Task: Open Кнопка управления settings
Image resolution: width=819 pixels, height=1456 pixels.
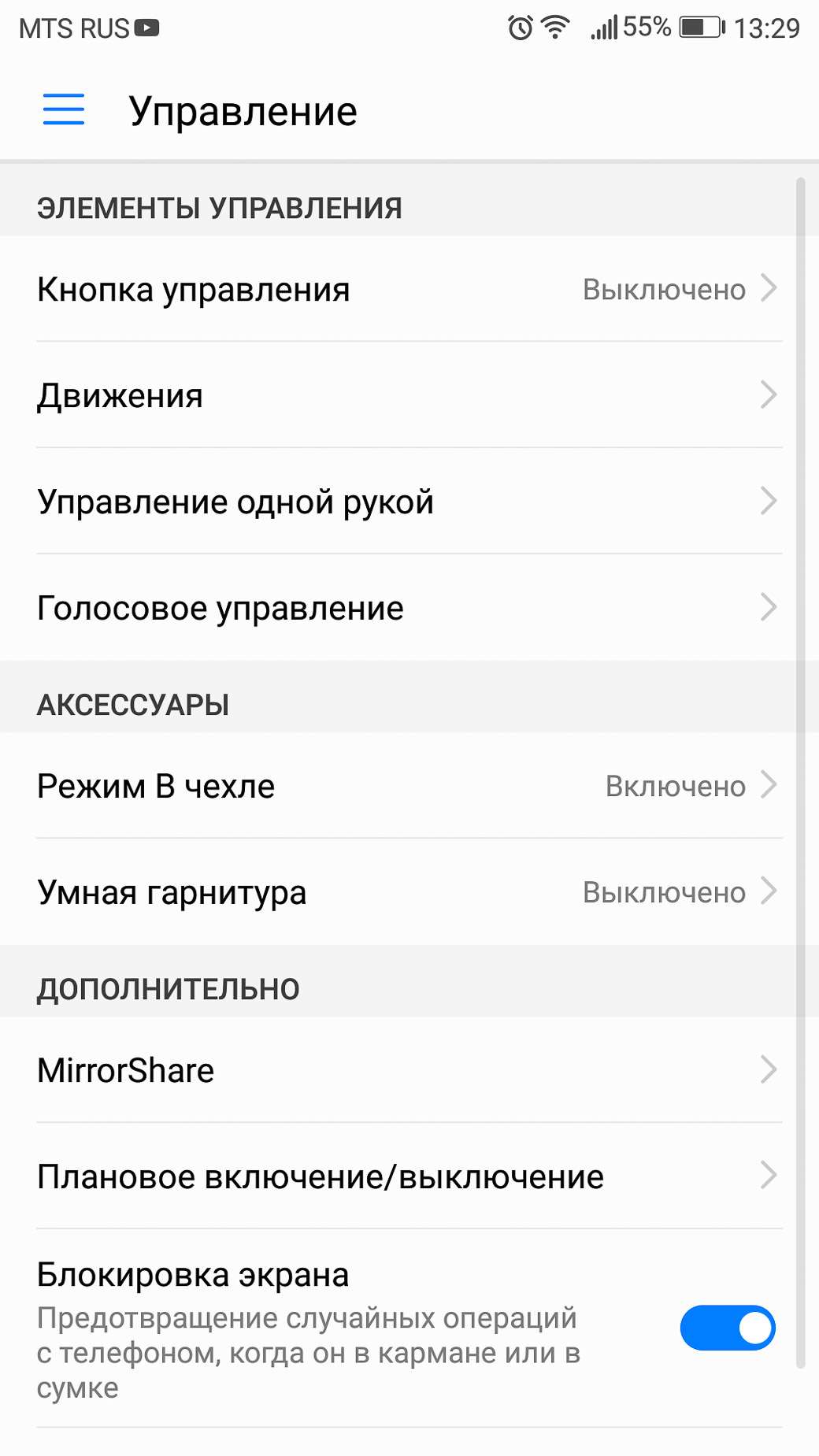Action: pos(409,289)
